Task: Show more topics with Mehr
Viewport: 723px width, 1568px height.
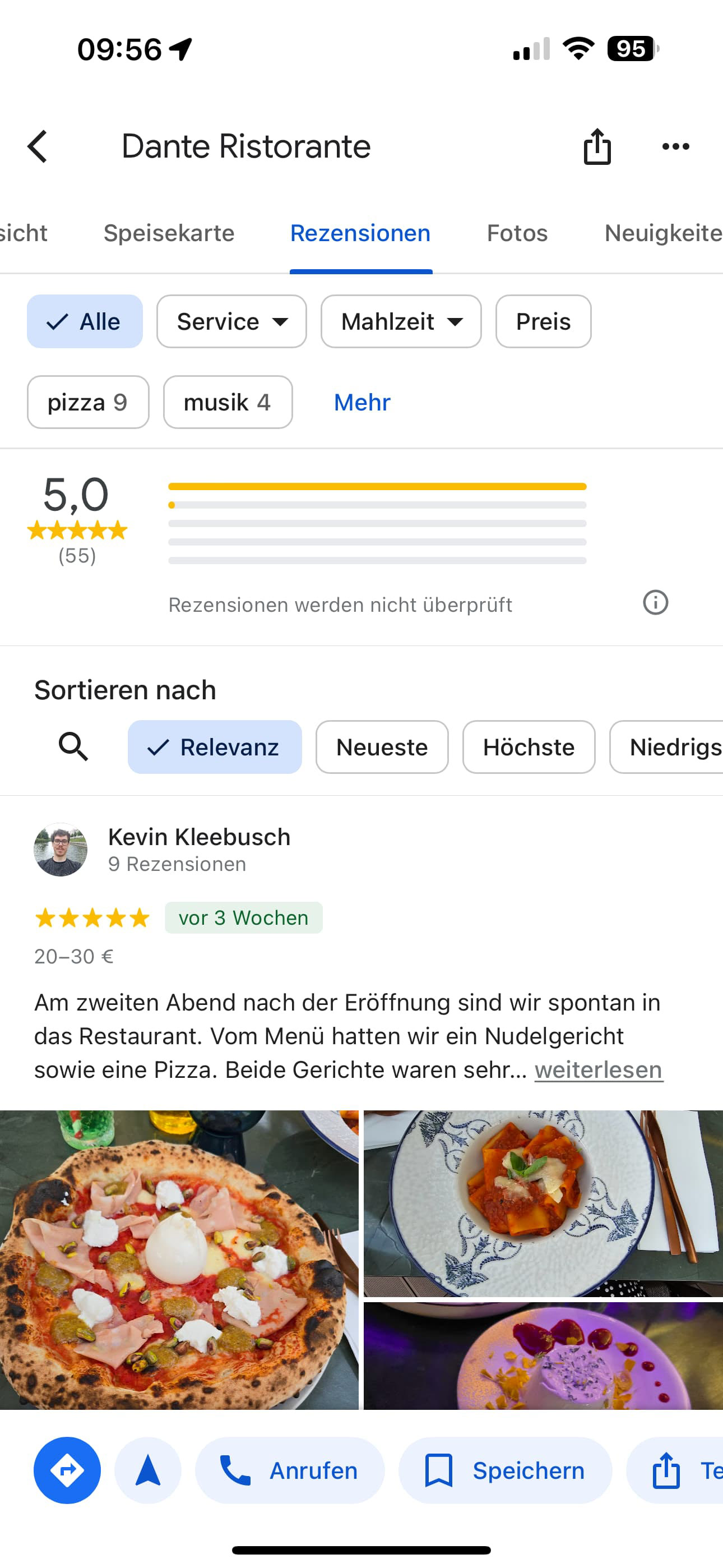Action: point(362,402)
